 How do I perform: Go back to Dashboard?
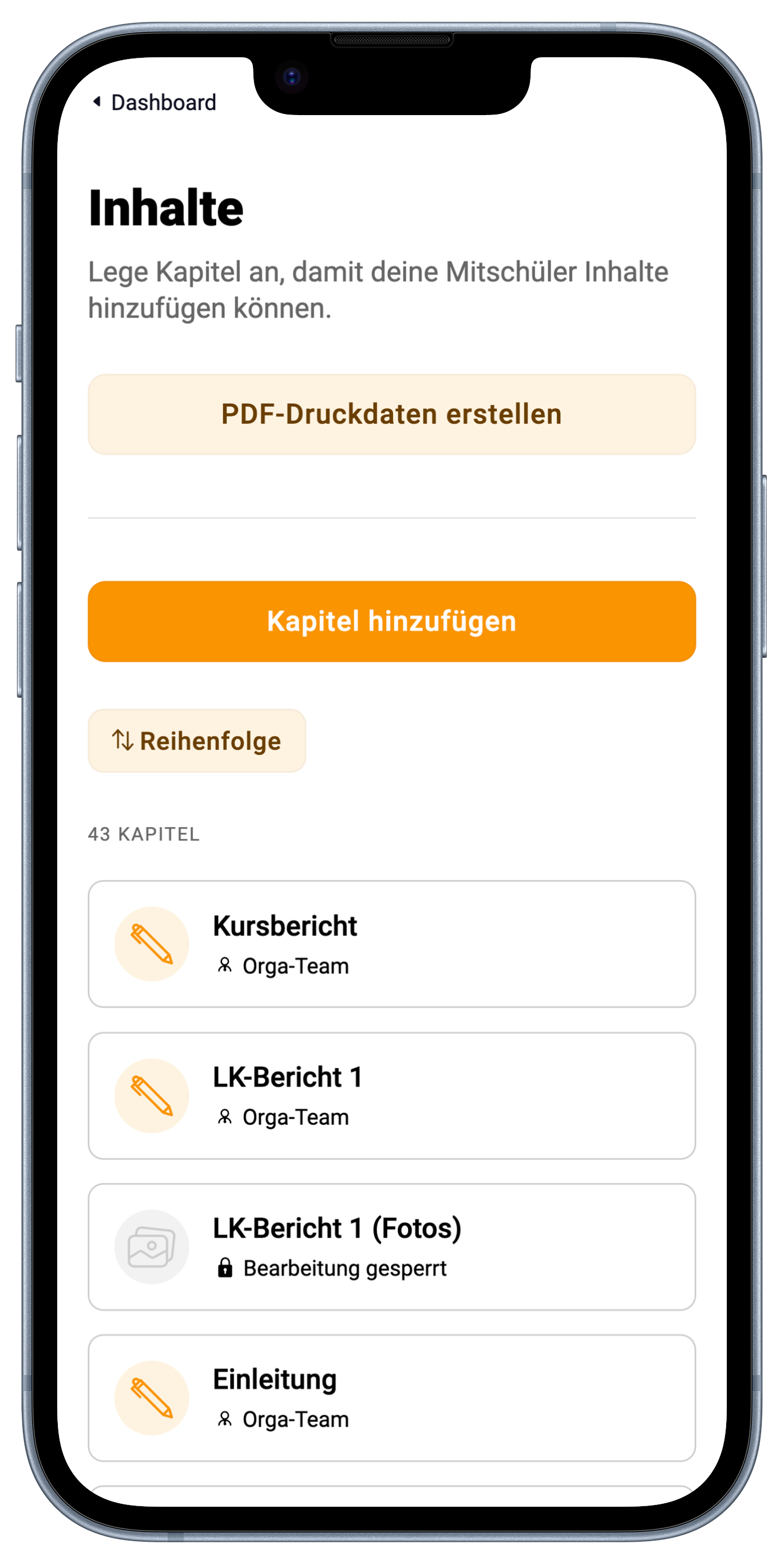coord(154,102)
